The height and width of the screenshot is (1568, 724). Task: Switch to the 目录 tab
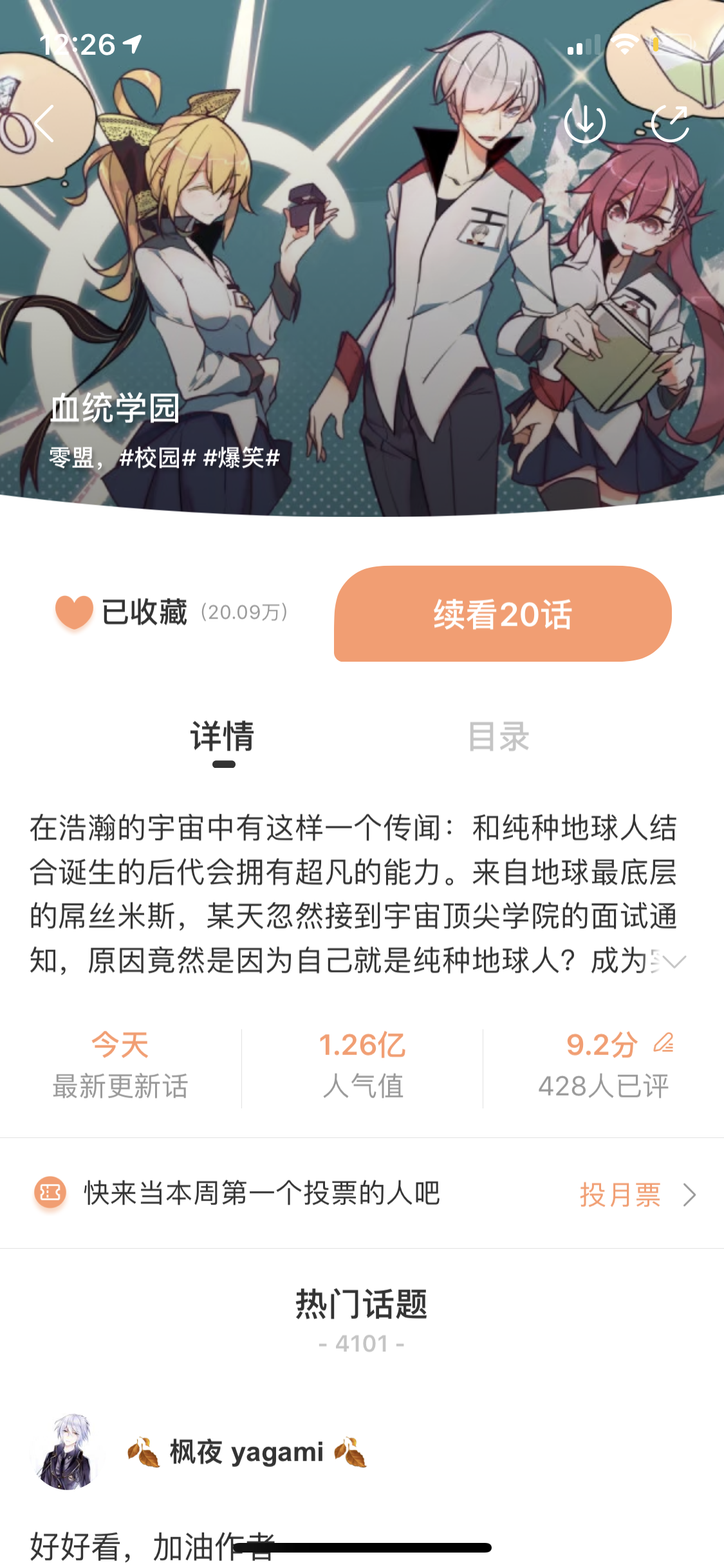click(x=499, y=736)
